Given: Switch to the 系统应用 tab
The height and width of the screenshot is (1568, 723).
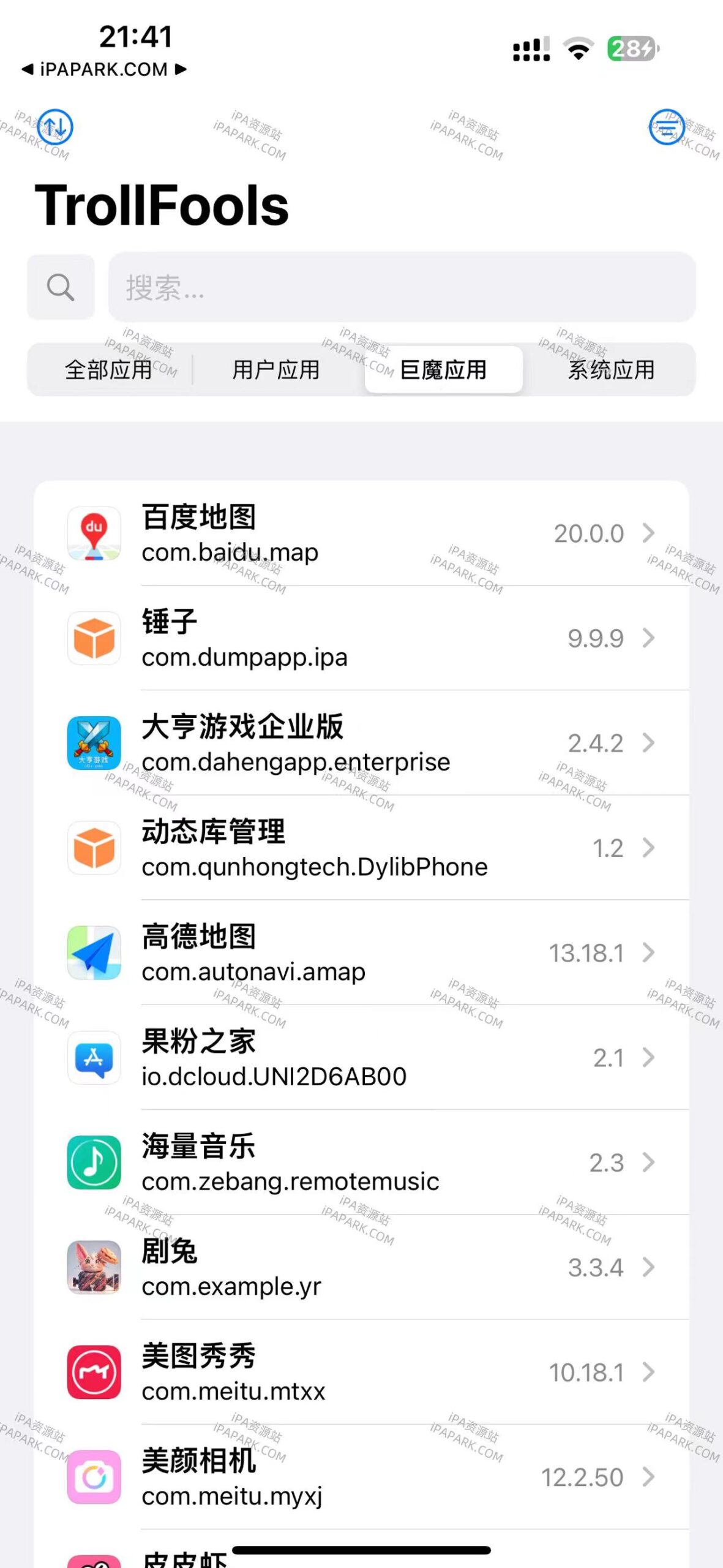Looking at the screenshot, I should pos(611,369).
